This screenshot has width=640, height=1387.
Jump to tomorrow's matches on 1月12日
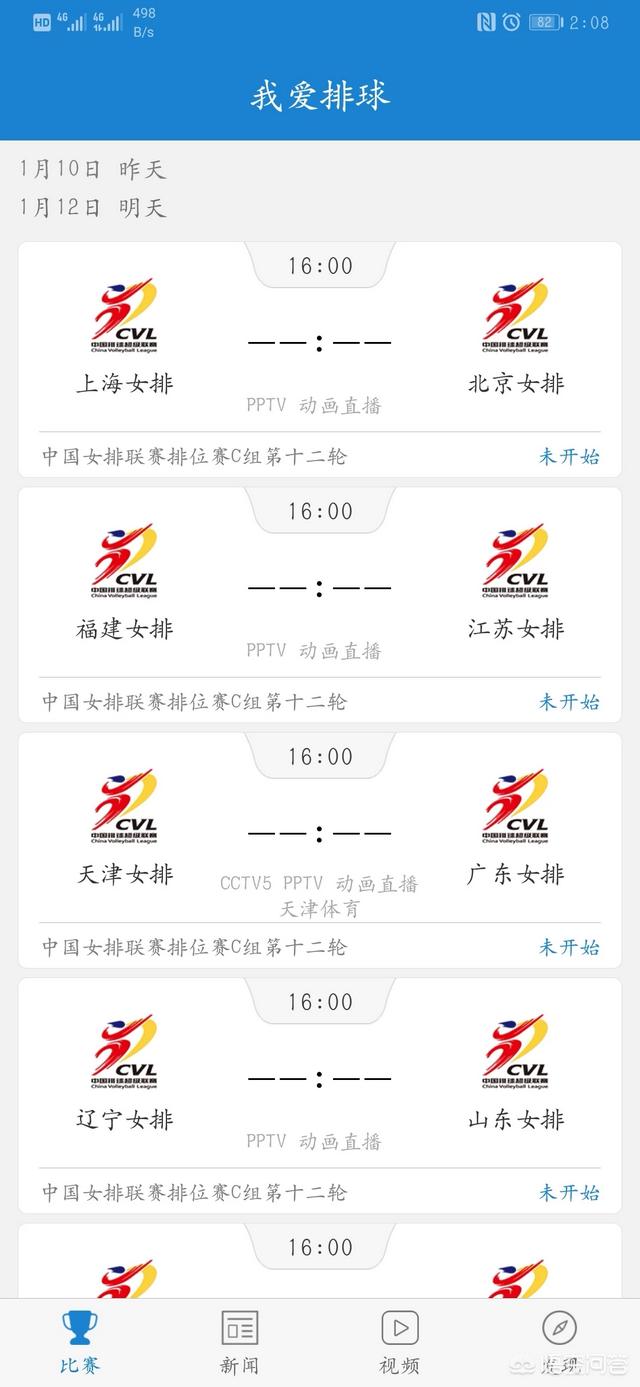[x=93, y=208]
